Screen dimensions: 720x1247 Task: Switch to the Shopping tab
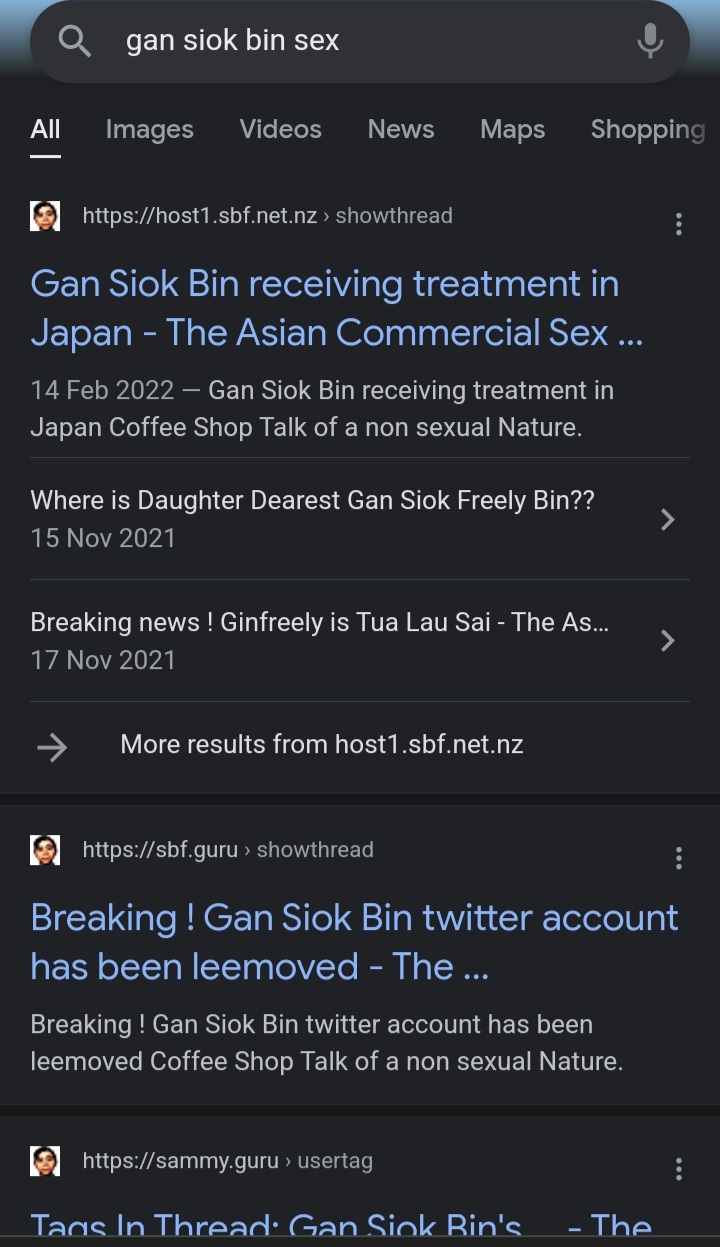click(x=647, y=129)
